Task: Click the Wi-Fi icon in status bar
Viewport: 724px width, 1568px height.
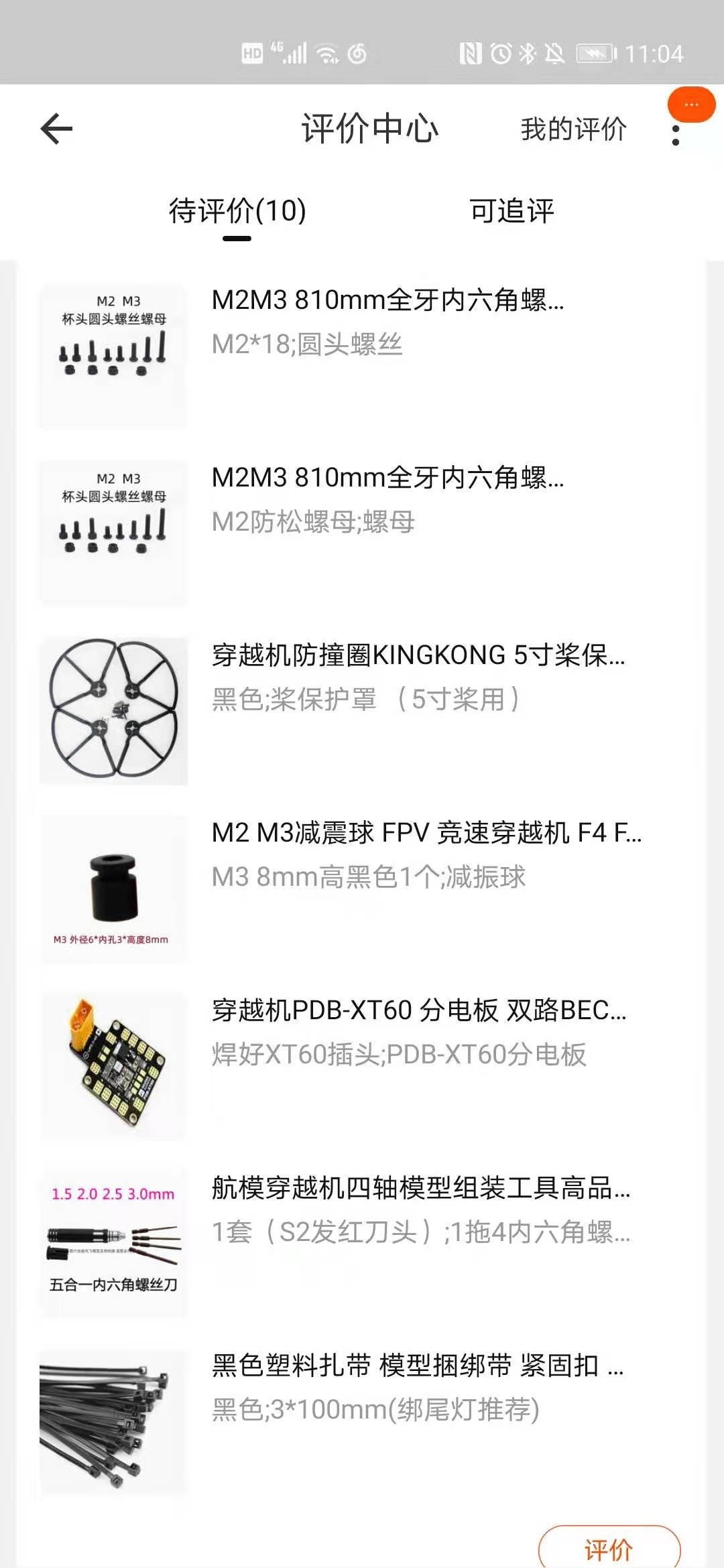Action: [328, 52]
